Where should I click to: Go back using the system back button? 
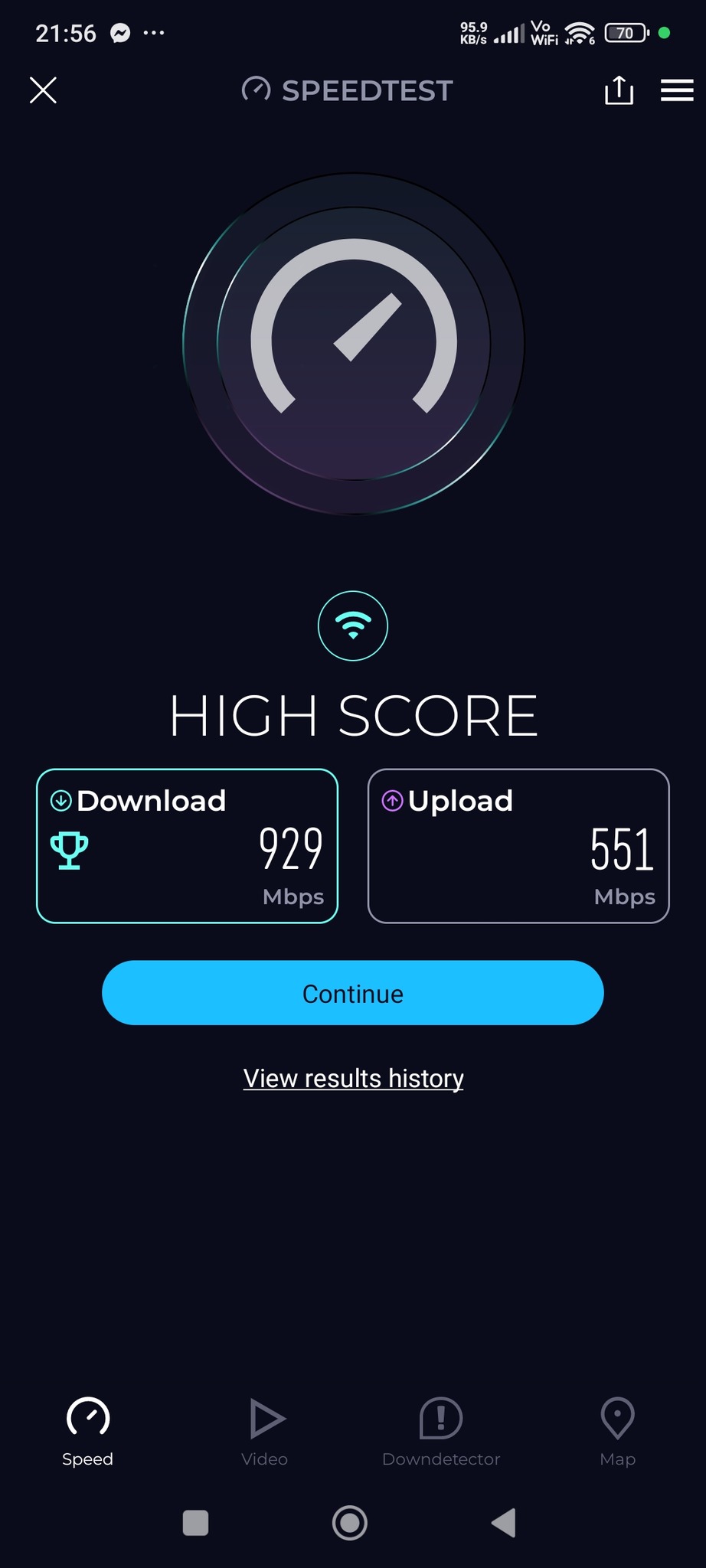coord(504,1523)
